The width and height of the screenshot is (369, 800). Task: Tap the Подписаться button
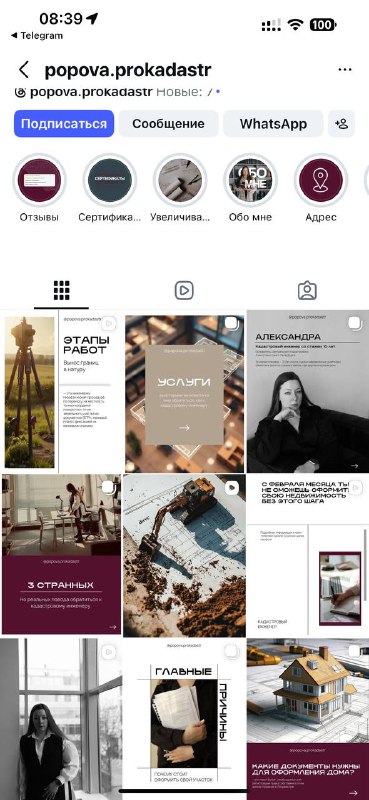point(64,124)
